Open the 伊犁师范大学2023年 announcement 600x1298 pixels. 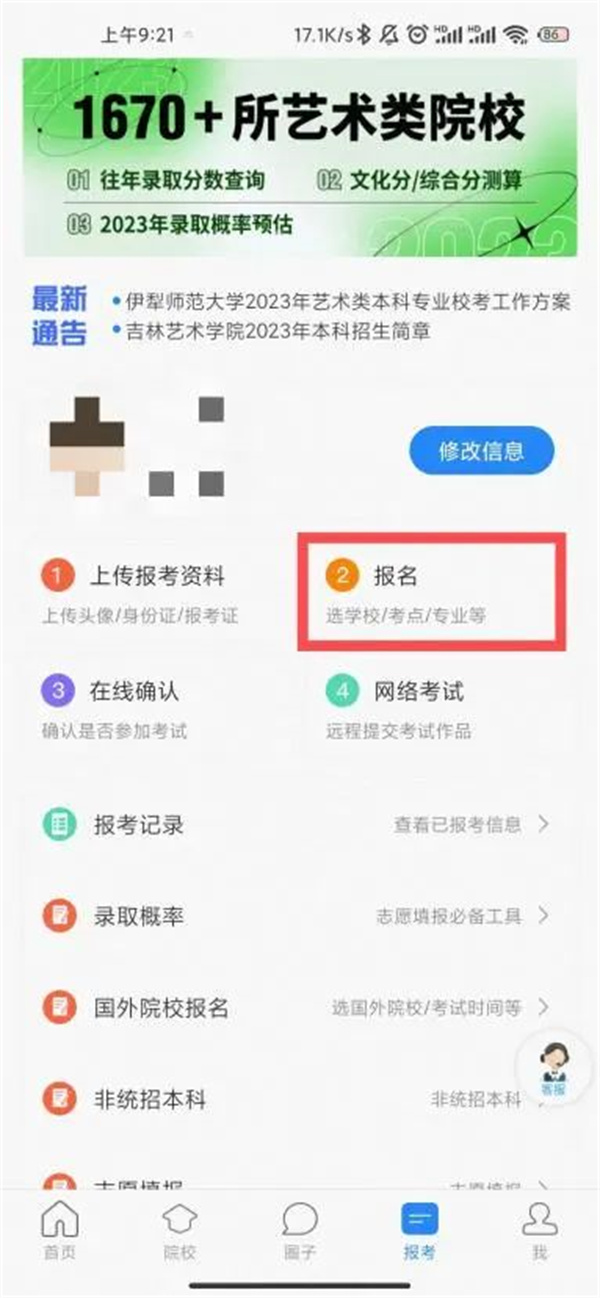pyautogui.click(x=342, y=302)
